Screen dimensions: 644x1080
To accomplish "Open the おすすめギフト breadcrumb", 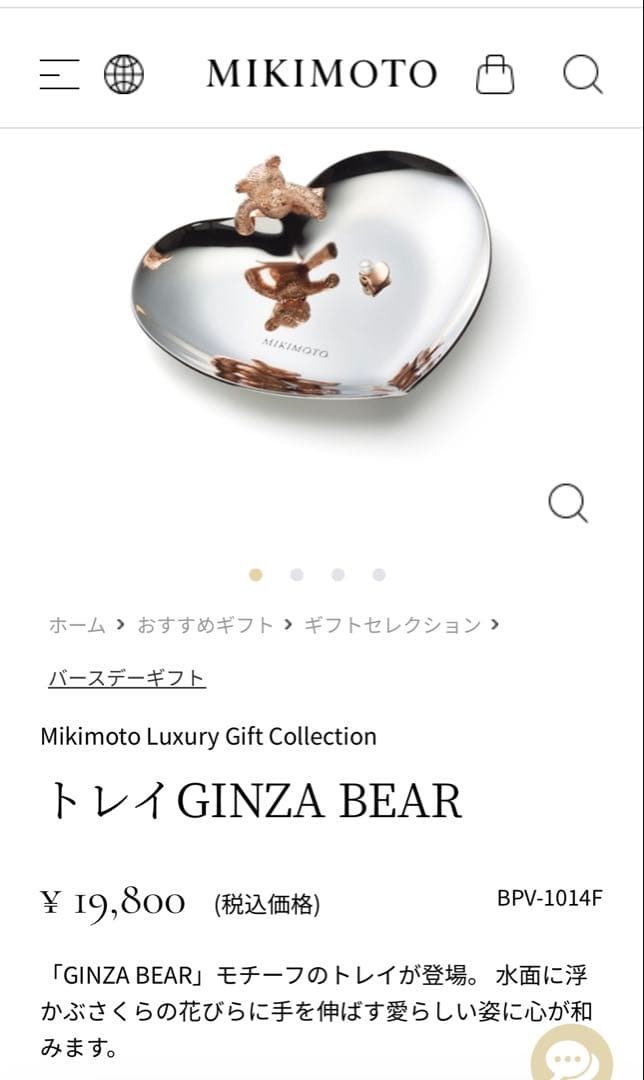I will point(205,626).
